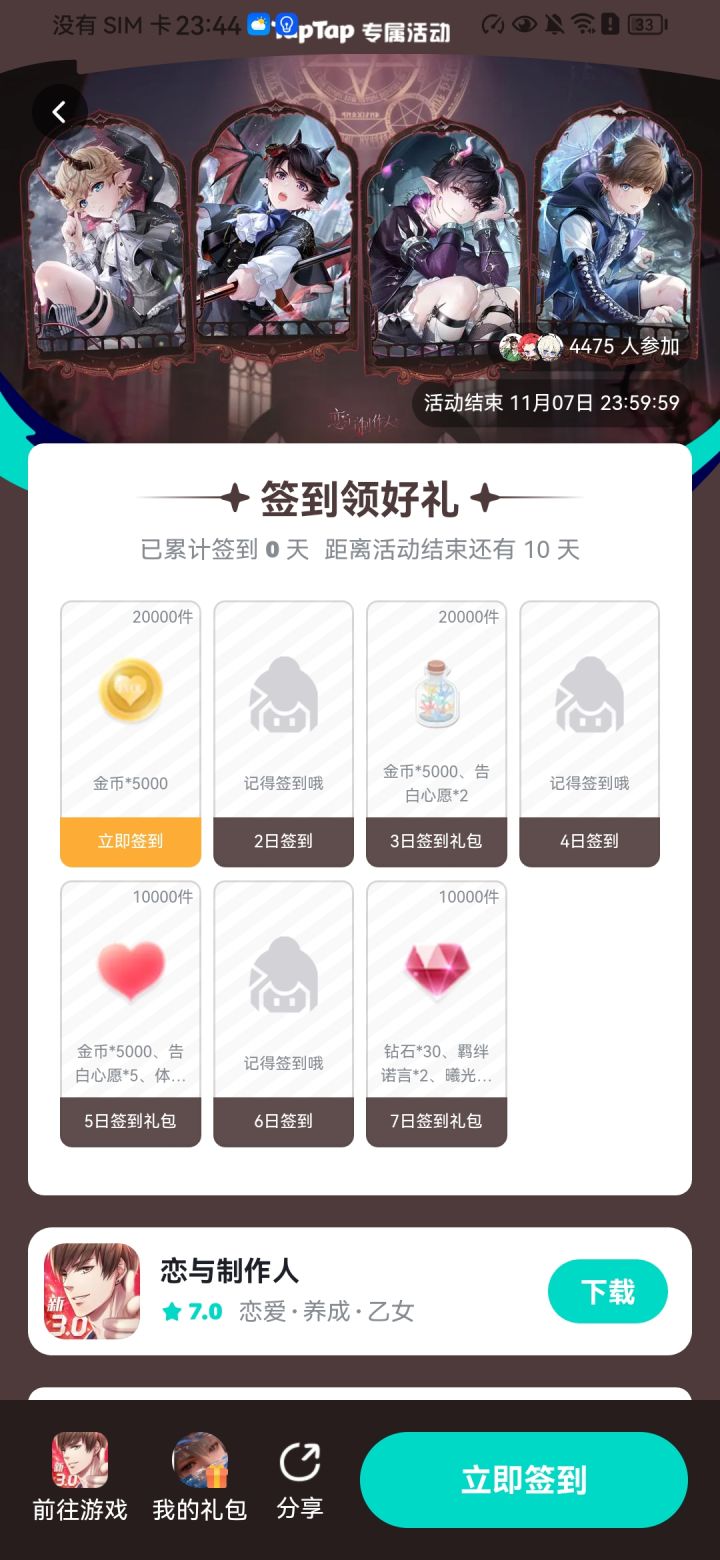720x1560 pixels.
Task: Tap the back arrow at top left
Action: coord(59,111)
